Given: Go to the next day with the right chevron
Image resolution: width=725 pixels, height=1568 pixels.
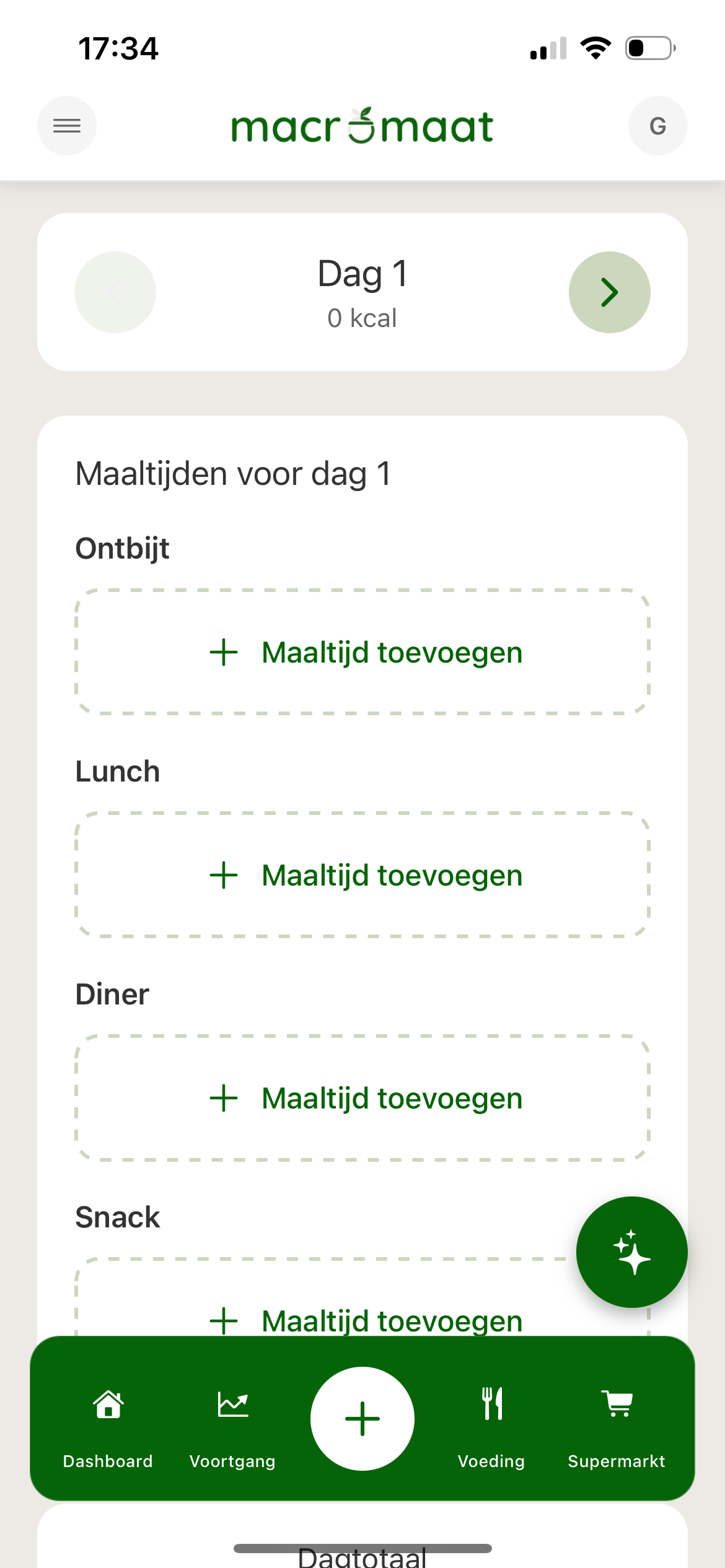Looking at the screenshot, I should (x=609, y=292).
